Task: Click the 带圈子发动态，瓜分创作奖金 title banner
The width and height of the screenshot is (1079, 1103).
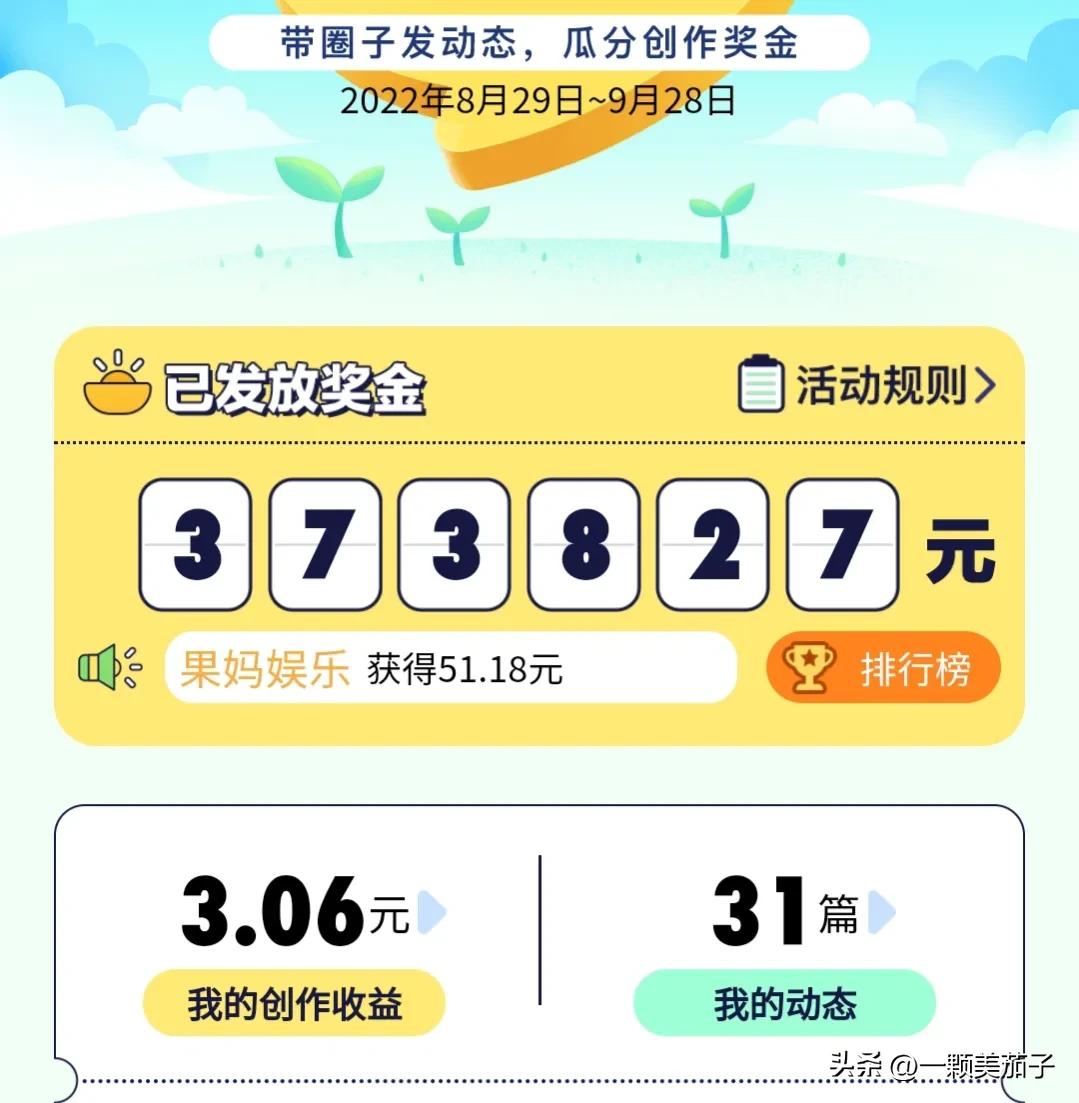Action: pyautogui.click(x=539, y=44)
